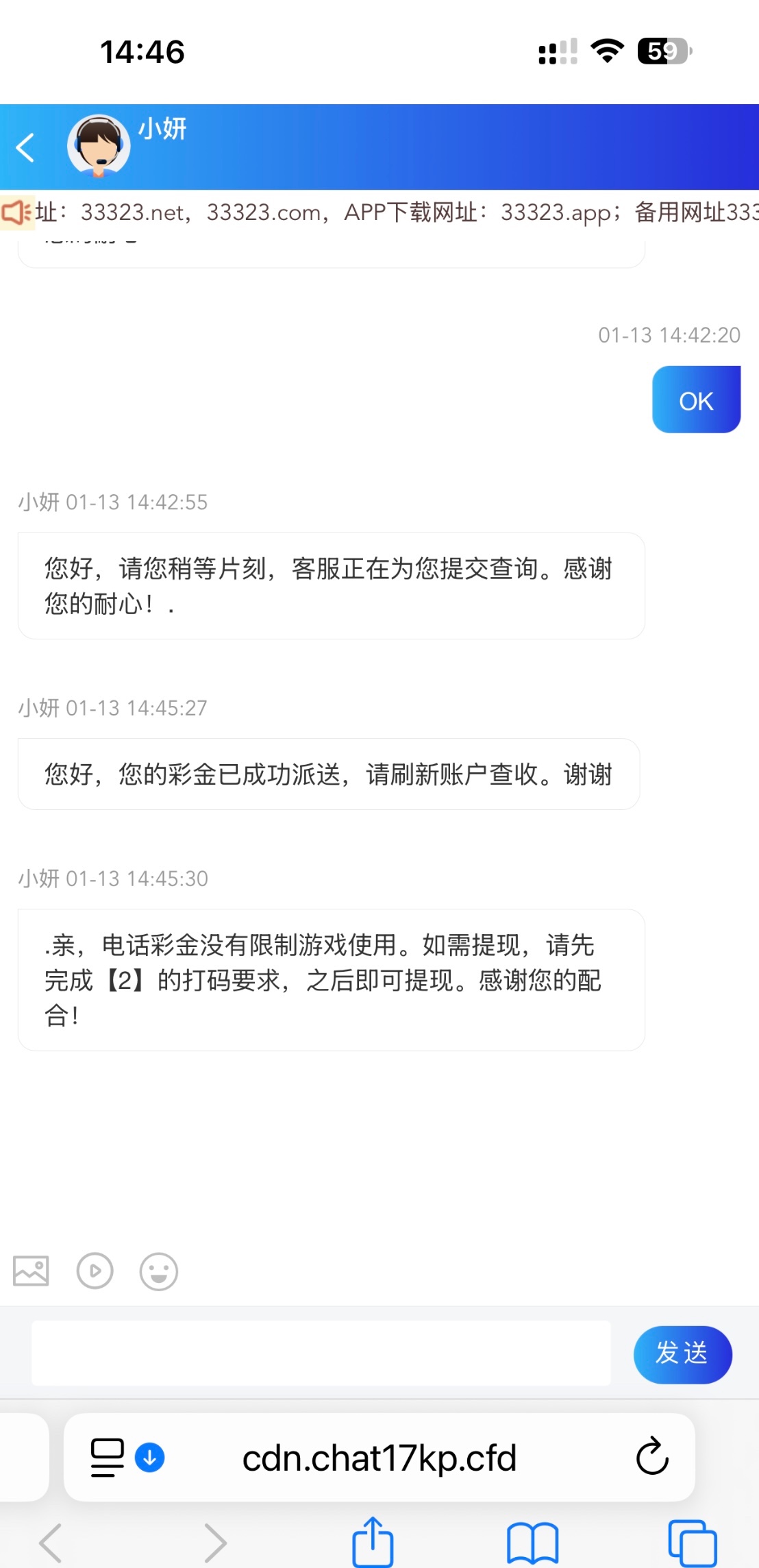The width and height of the screenshot is (759, 1568).
Task: Open the emoji picker
Action: point(158,1272)
